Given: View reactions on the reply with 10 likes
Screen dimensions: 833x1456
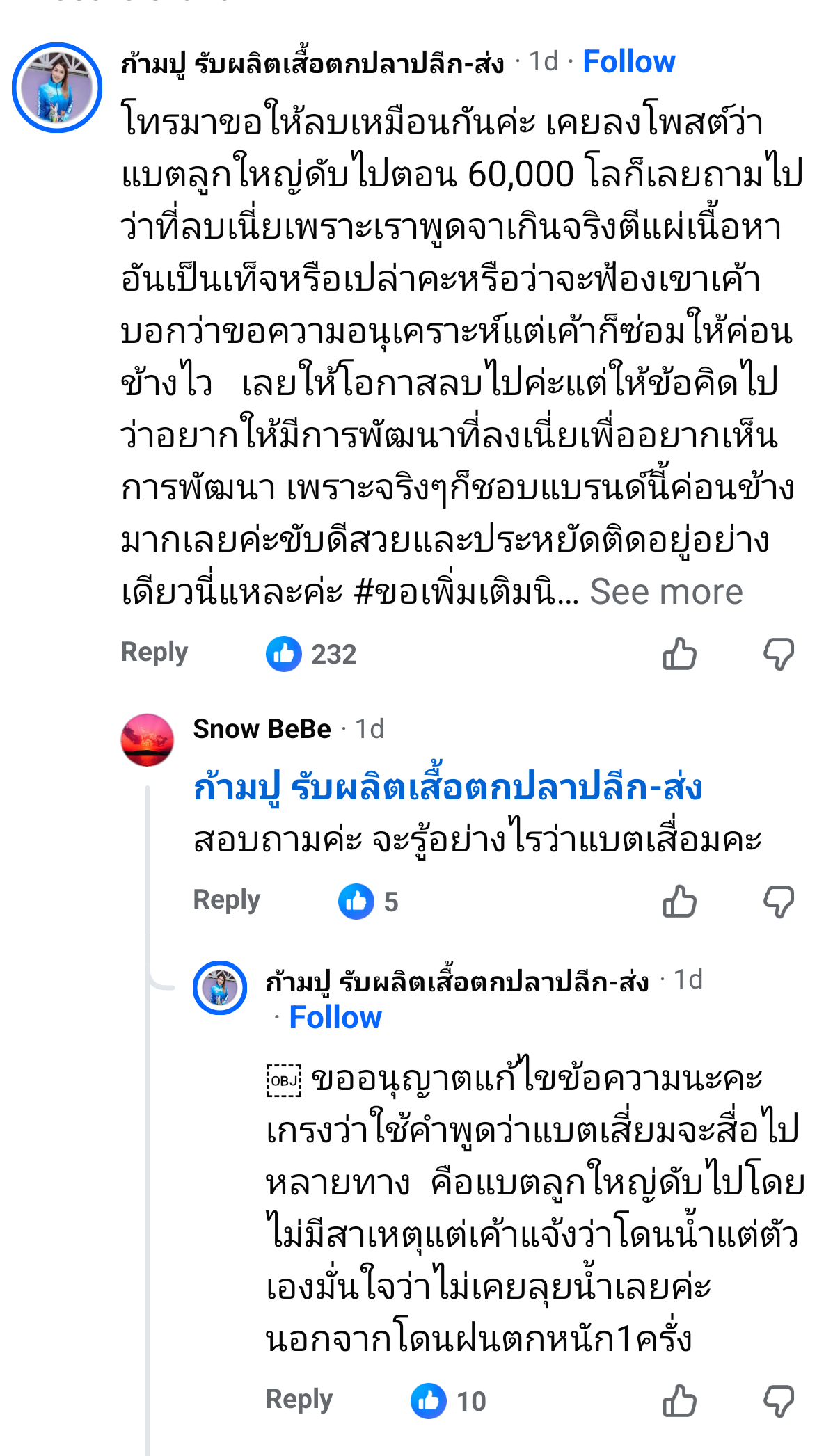Looking at the screenshot, I should (449, 1401).
